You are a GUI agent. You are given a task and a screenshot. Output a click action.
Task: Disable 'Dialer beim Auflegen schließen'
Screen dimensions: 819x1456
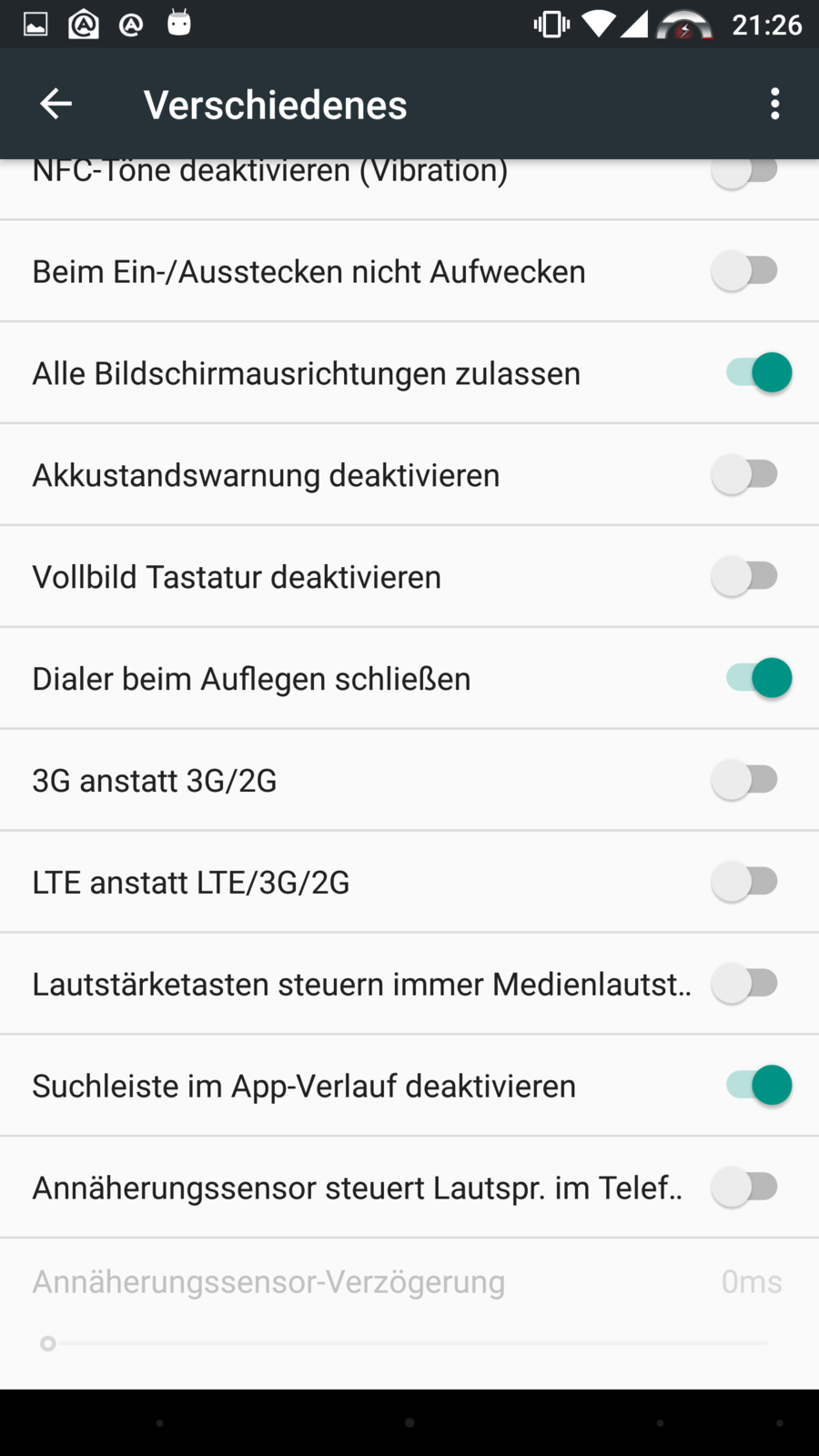758,679
